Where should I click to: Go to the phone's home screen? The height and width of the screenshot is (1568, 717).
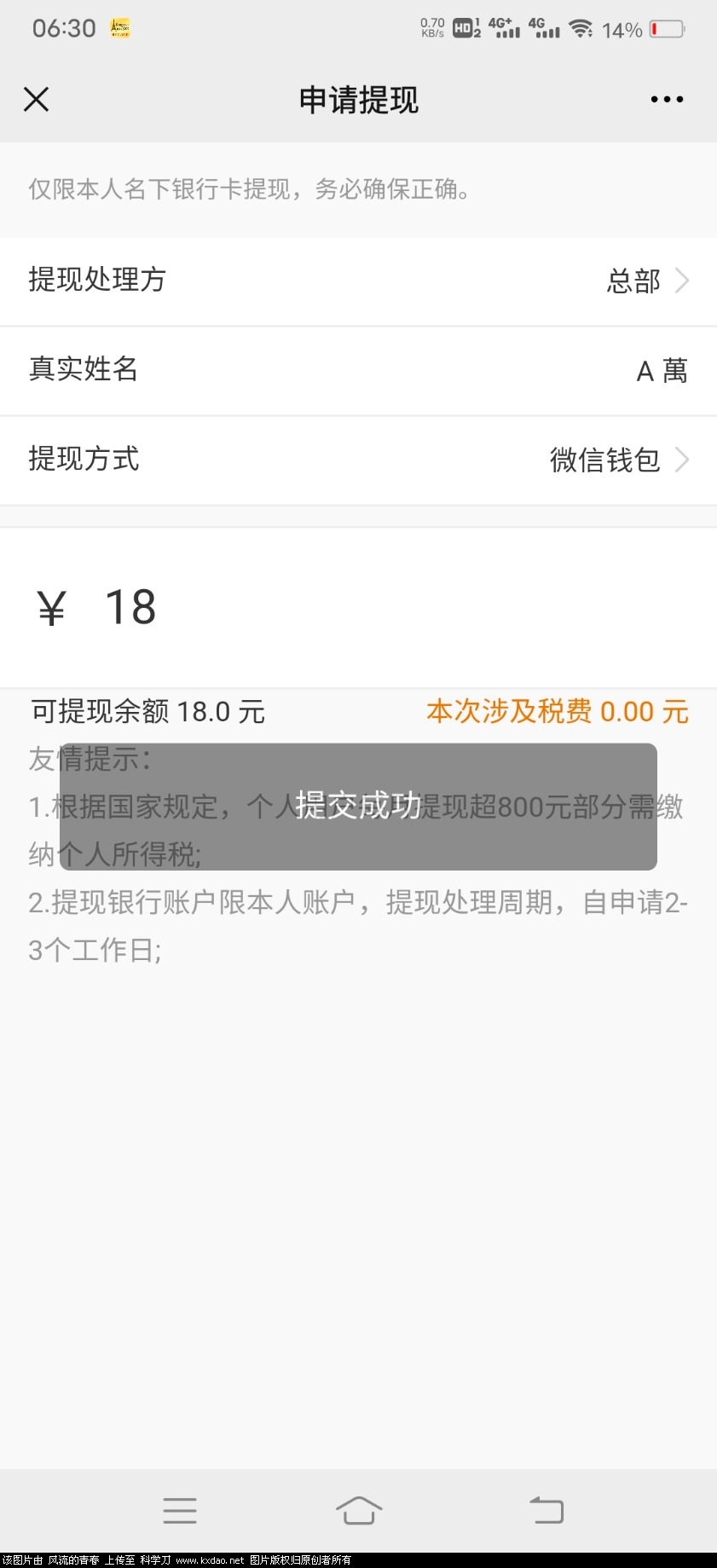click(x=358, y=1511)
